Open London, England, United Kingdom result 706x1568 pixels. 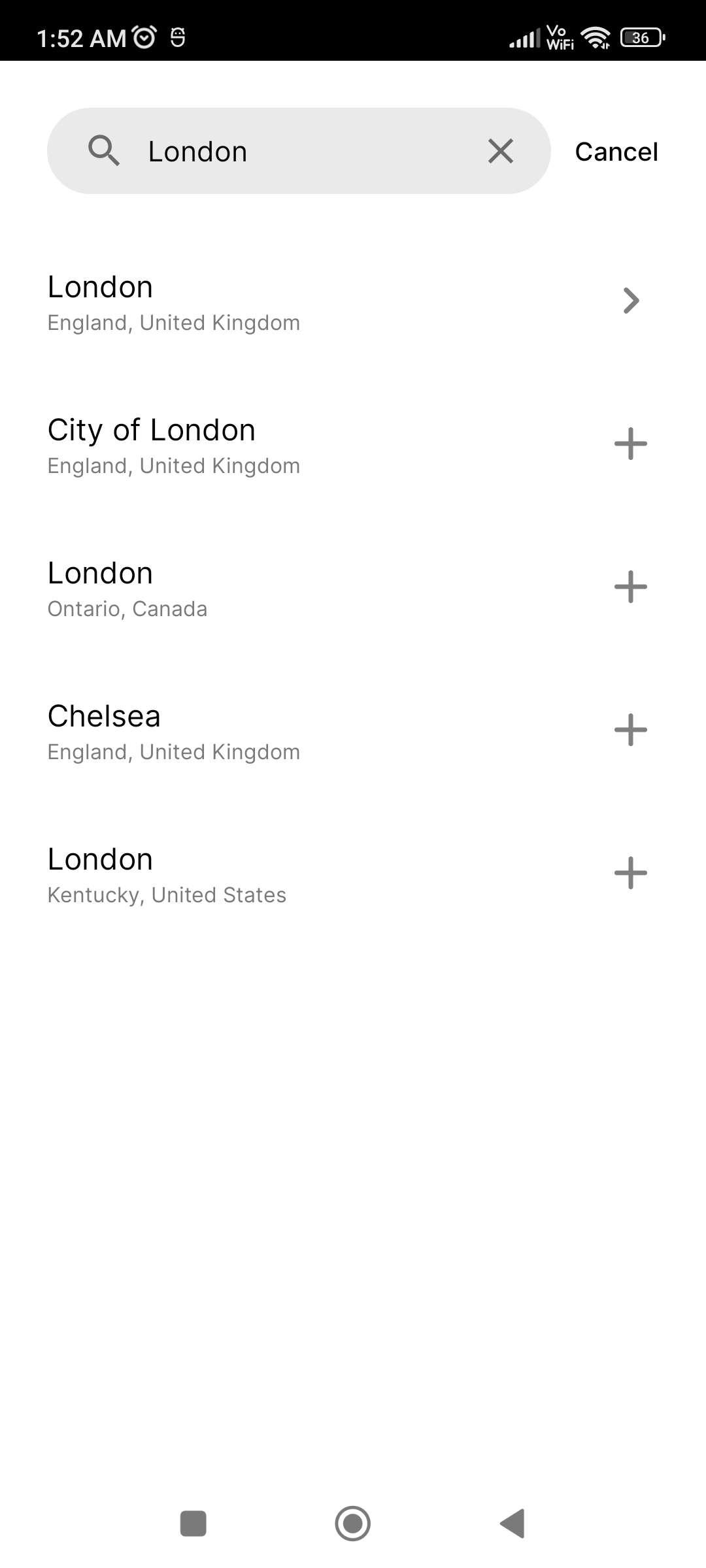tap(630, 301)
